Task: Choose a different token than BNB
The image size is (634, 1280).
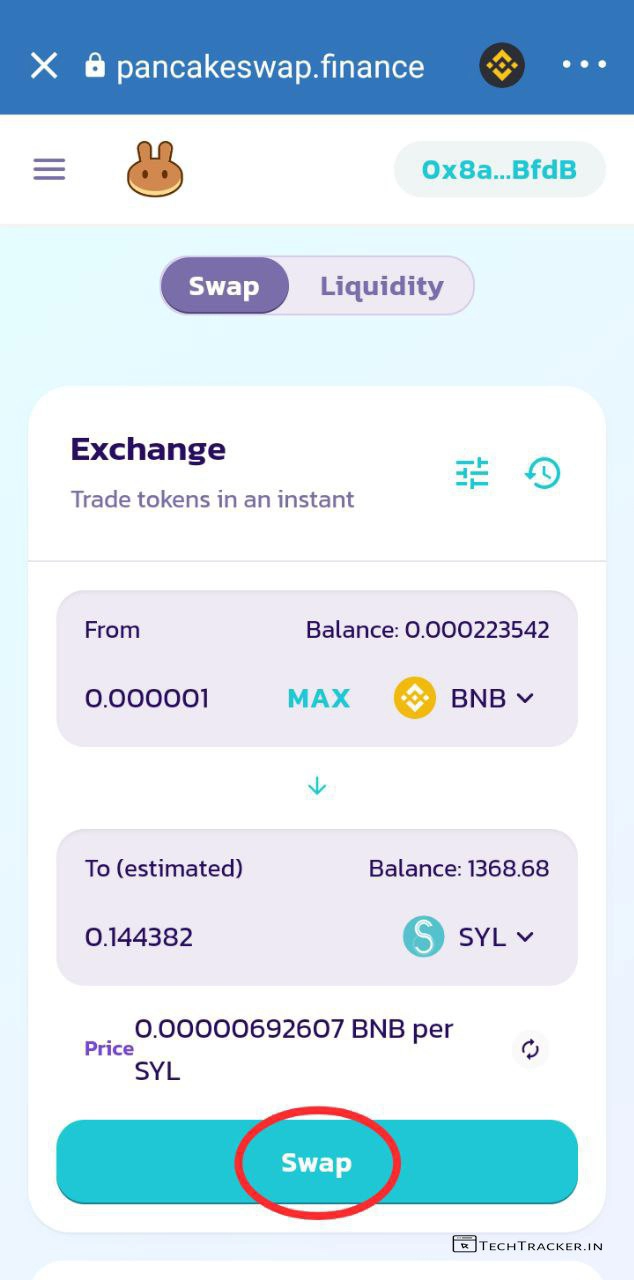Action: tap(466, 698)
